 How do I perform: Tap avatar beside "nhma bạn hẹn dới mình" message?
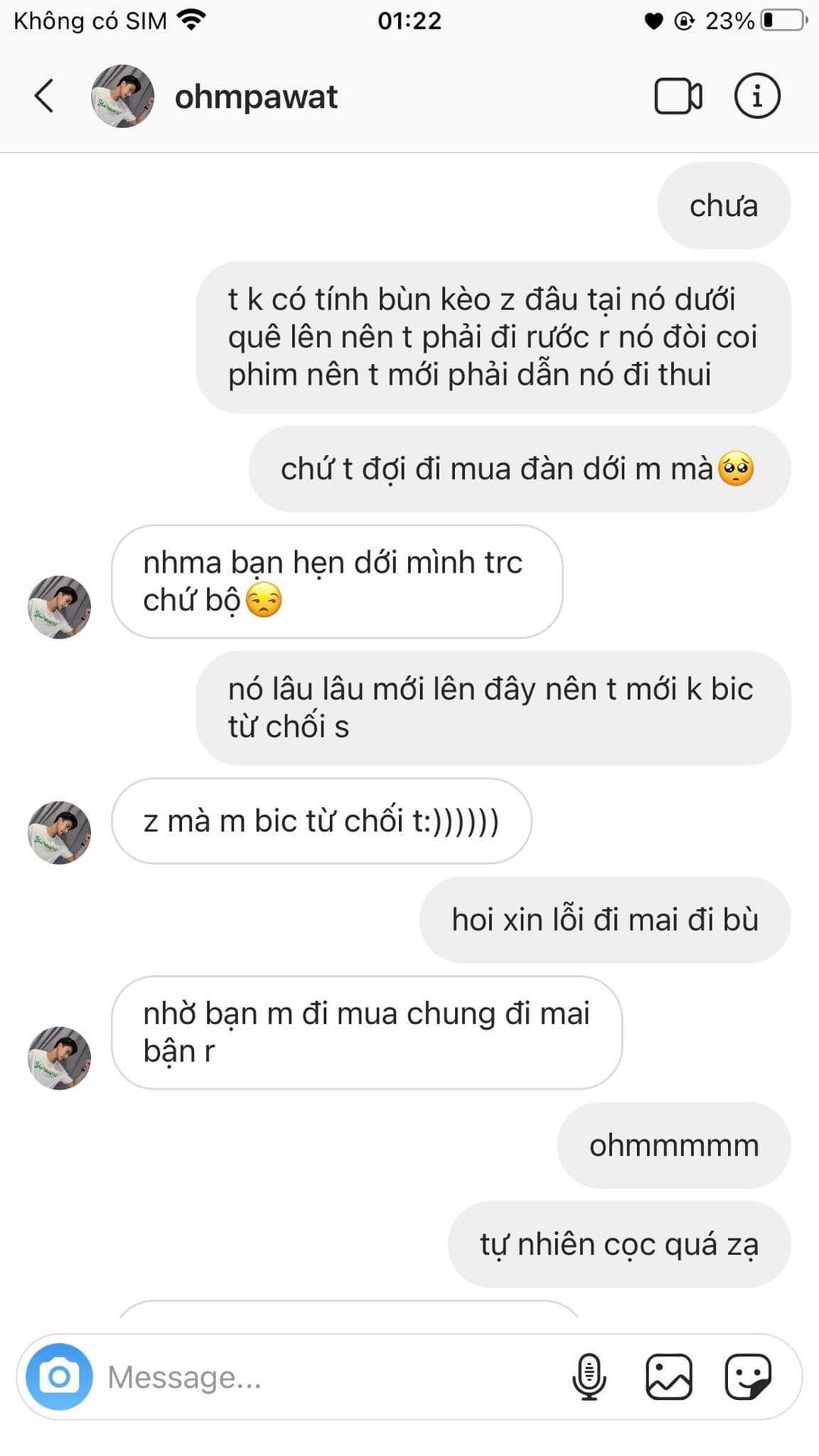pyautogui.click(x=59, y=607)
